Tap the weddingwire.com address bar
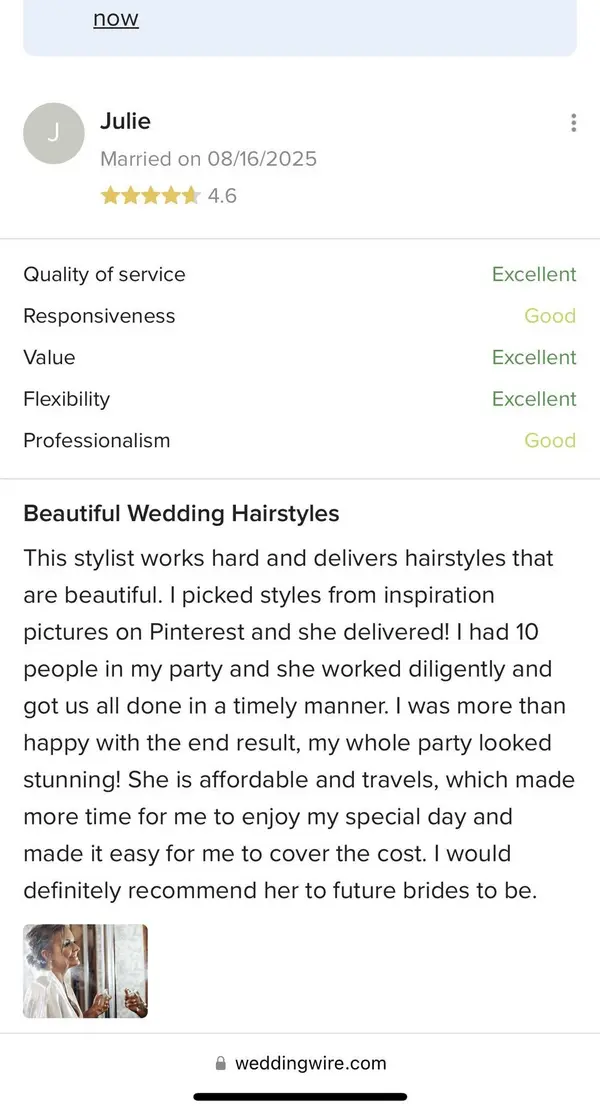The image size is (600, 1113). click(300, 1063)
